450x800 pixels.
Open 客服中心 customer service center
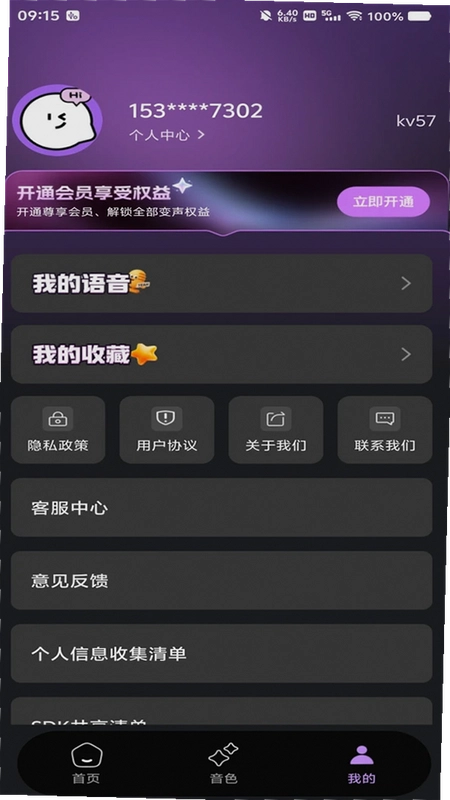pos(221,508)
